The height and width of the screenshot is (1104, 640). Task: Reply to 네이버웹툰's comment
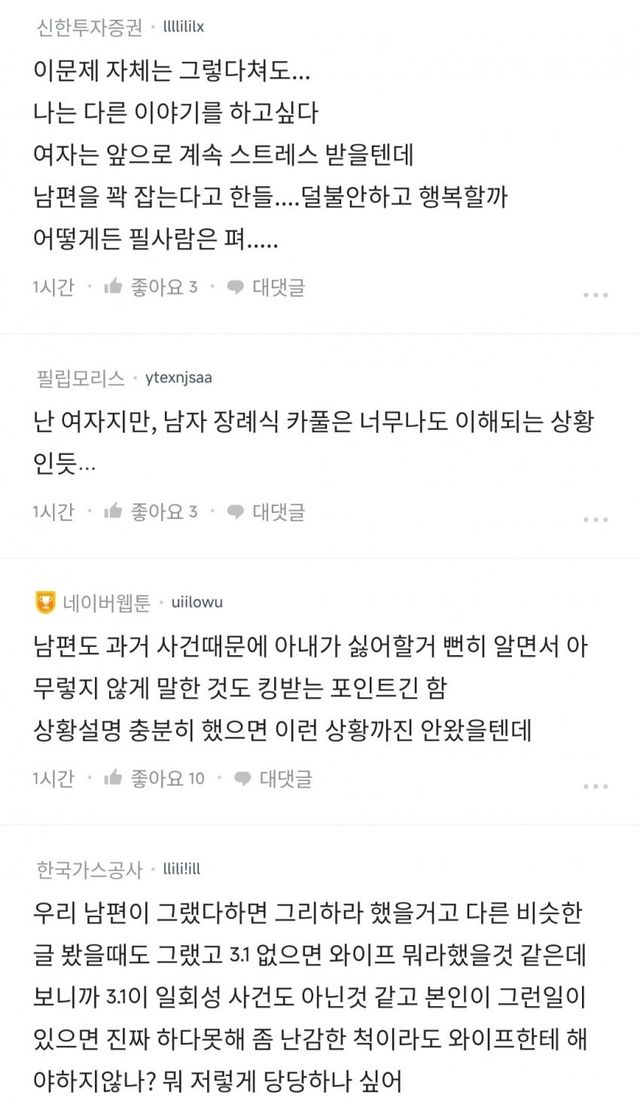[x=273, y=777]
